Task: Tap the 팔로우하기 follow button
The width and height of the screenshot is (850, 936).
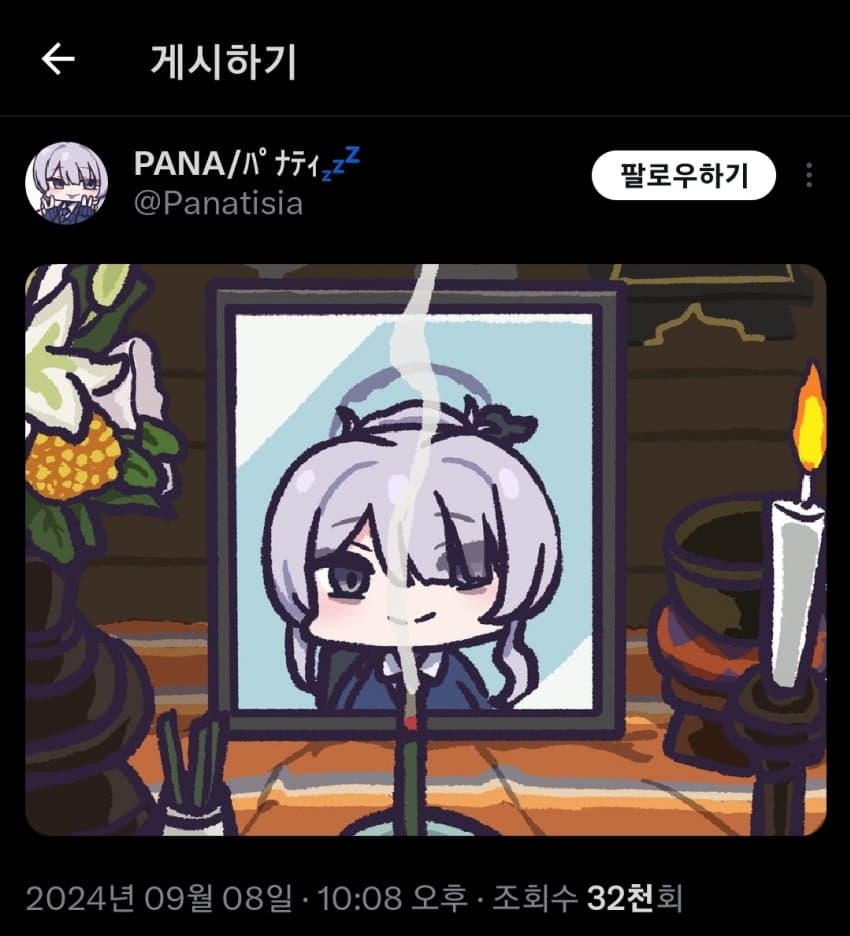Action: click(x=684, y=176)
